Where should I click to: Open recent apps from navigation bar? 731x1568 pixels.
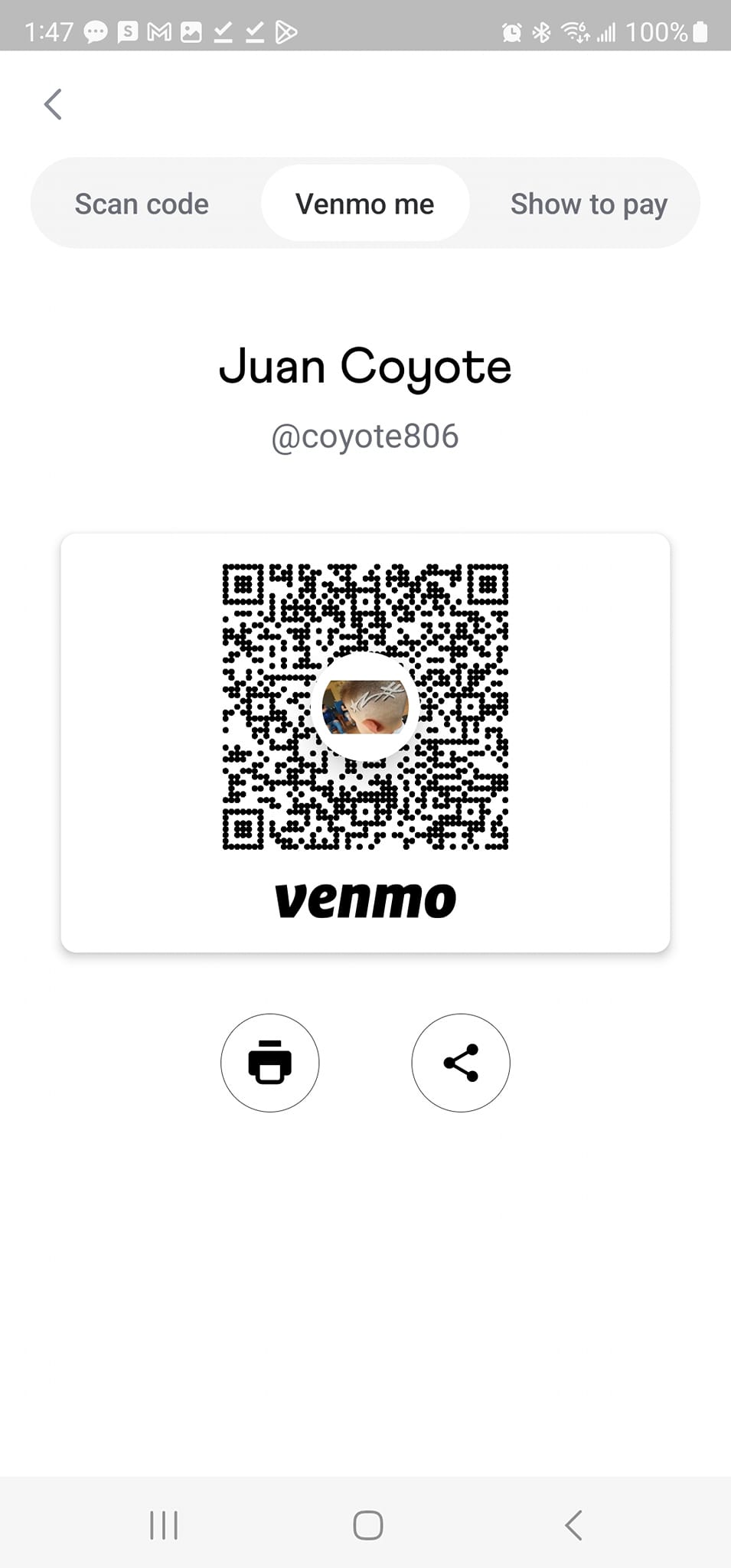tap(164, 1524)
